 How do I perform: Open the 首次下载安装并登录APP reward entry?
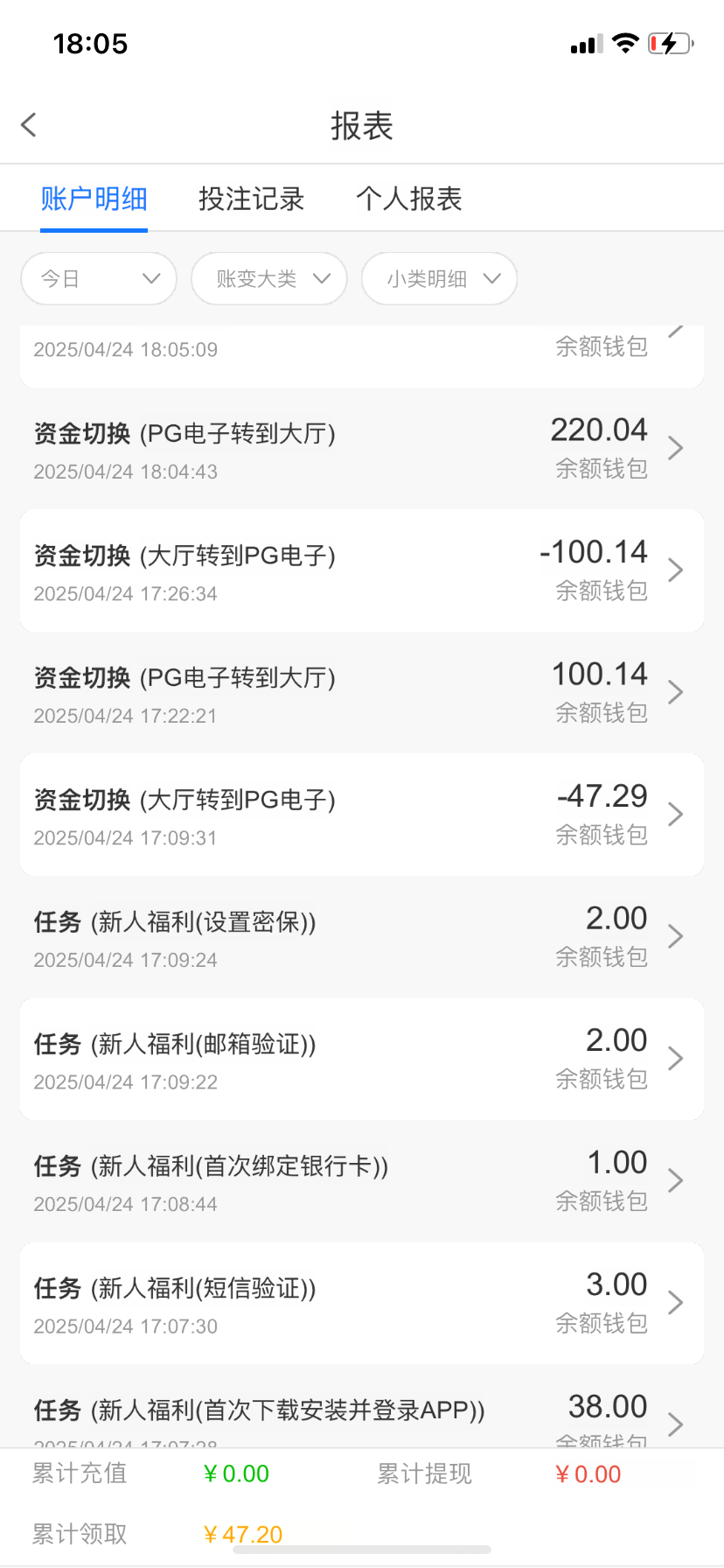tap(361, 1414)
